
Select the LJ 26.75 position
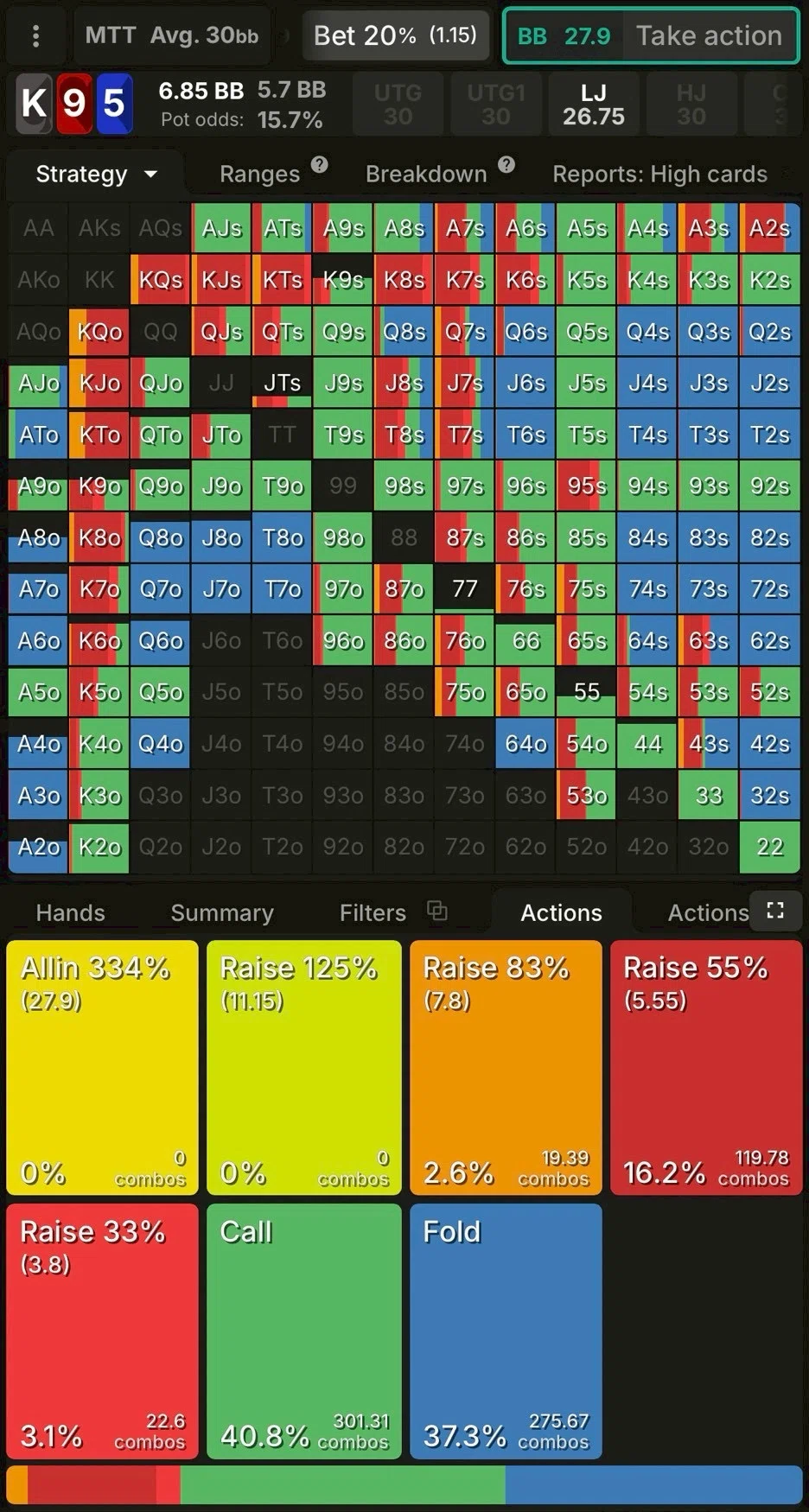coord(593,105)
